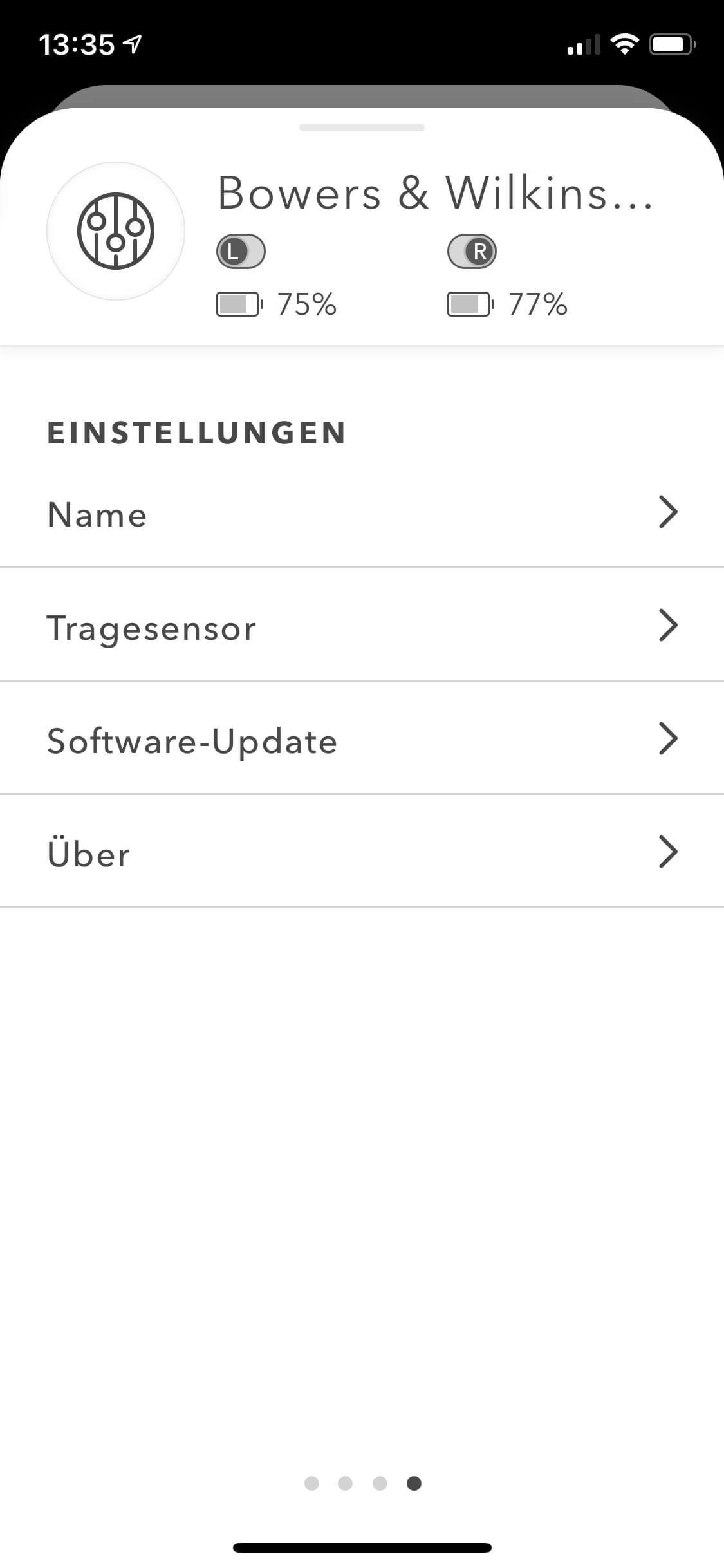Go to the first page dot
This screenshot has height=1568, width=724.
pyautogui.click(x=311, y=1483)
